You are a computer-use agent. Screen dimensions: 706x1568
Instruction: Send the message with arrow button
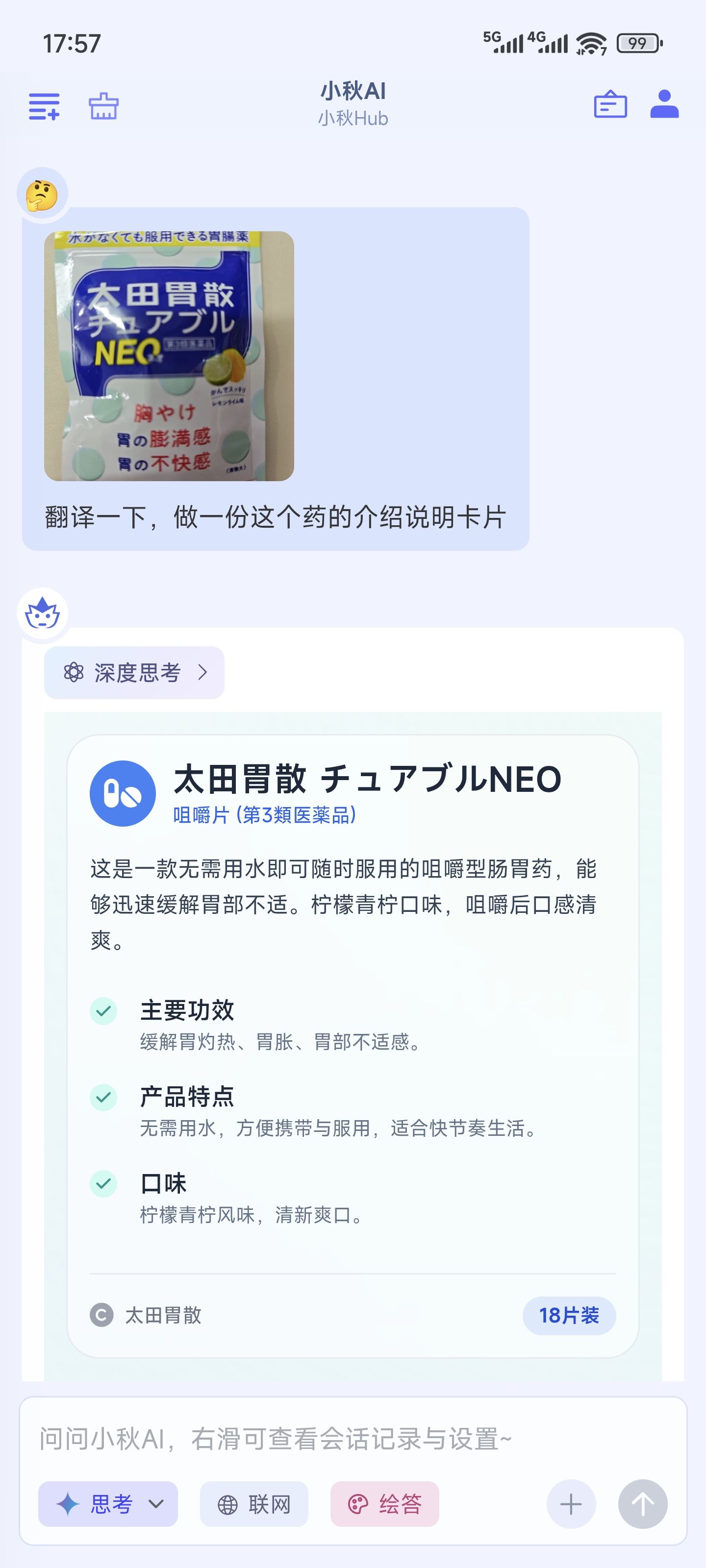click(x=643, y=1504)
